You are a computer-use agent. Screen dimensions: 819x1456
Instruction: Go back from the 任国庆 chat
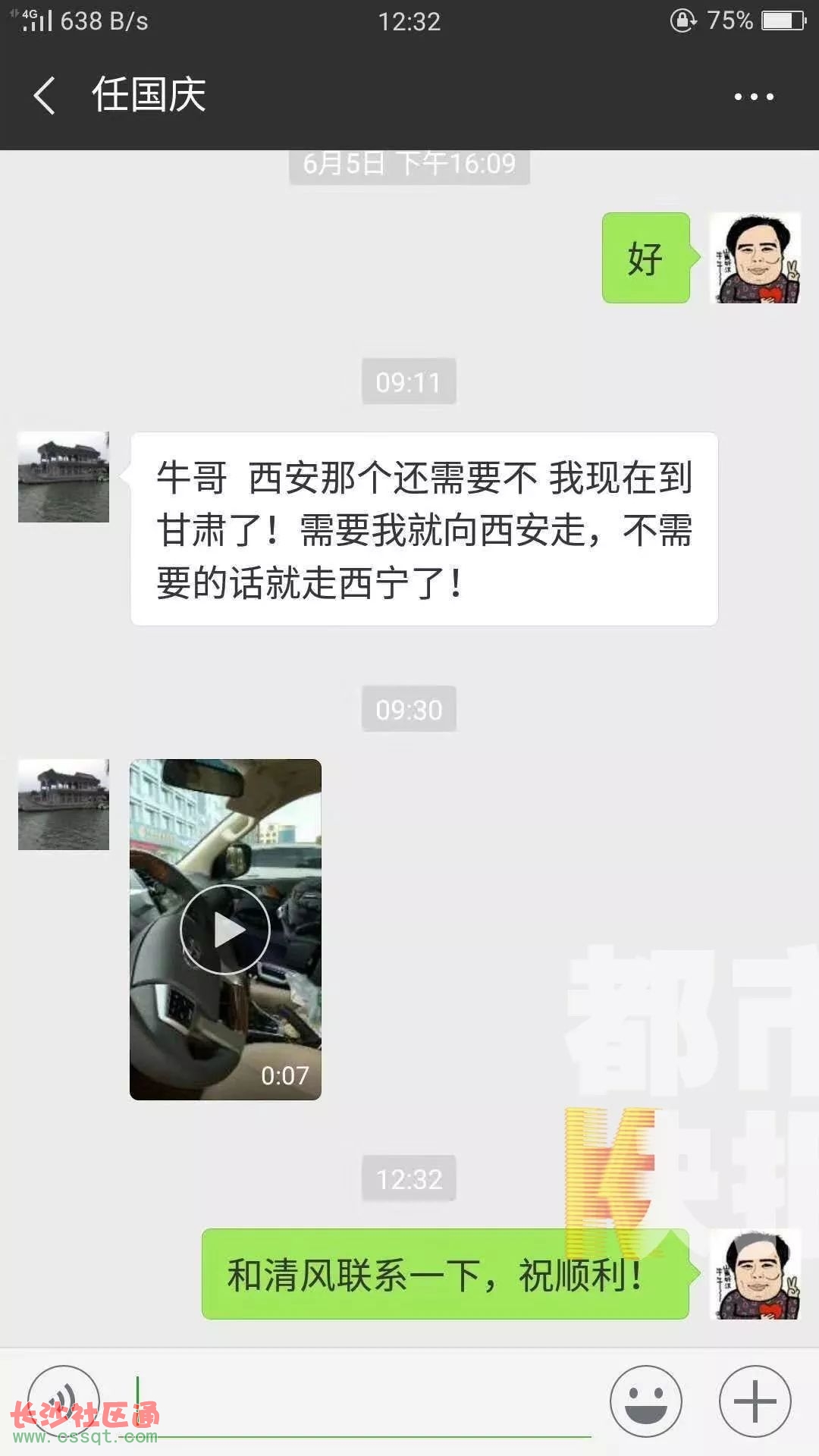pos(45,96)
